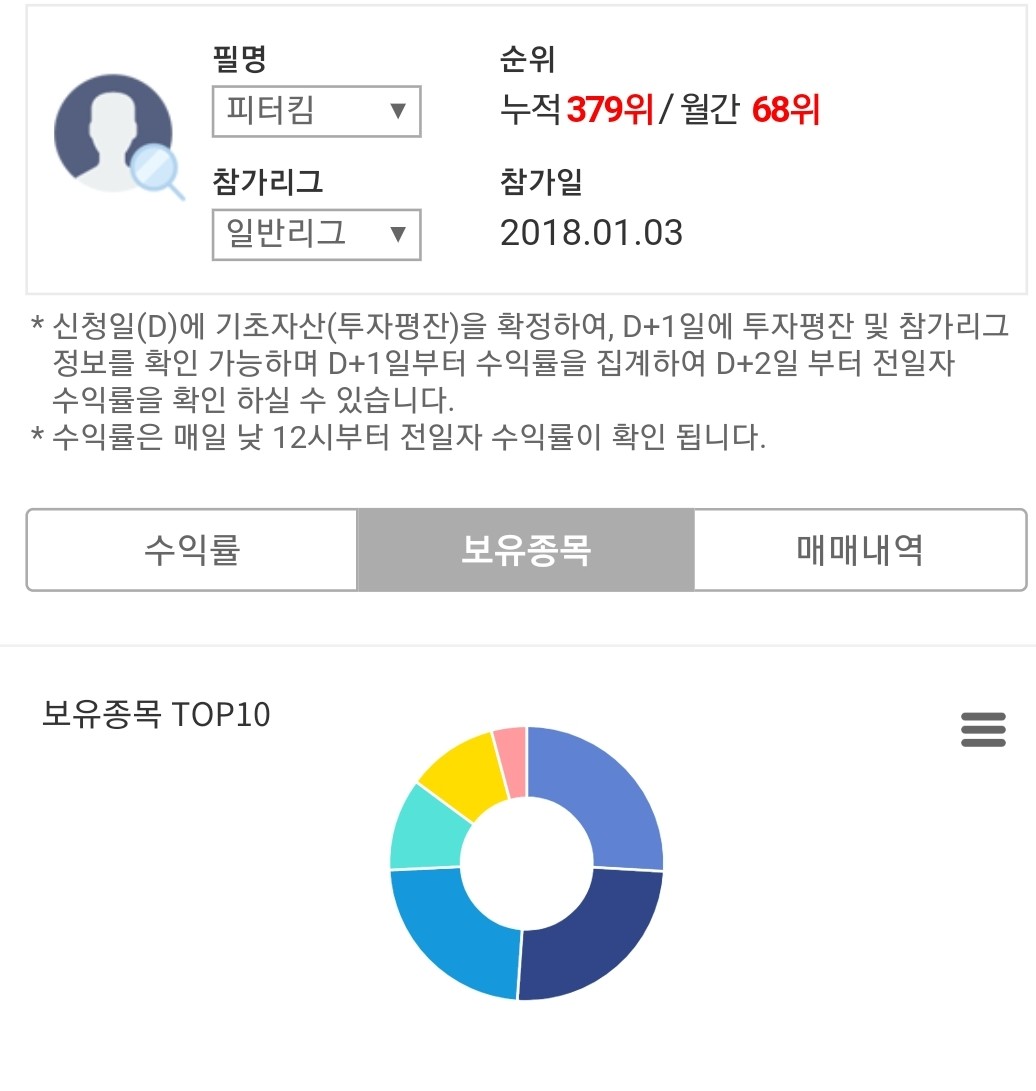Click the 참가일 date 2018.01.03
Viewport: 1036px width, 1091px height.
[590, 233]
